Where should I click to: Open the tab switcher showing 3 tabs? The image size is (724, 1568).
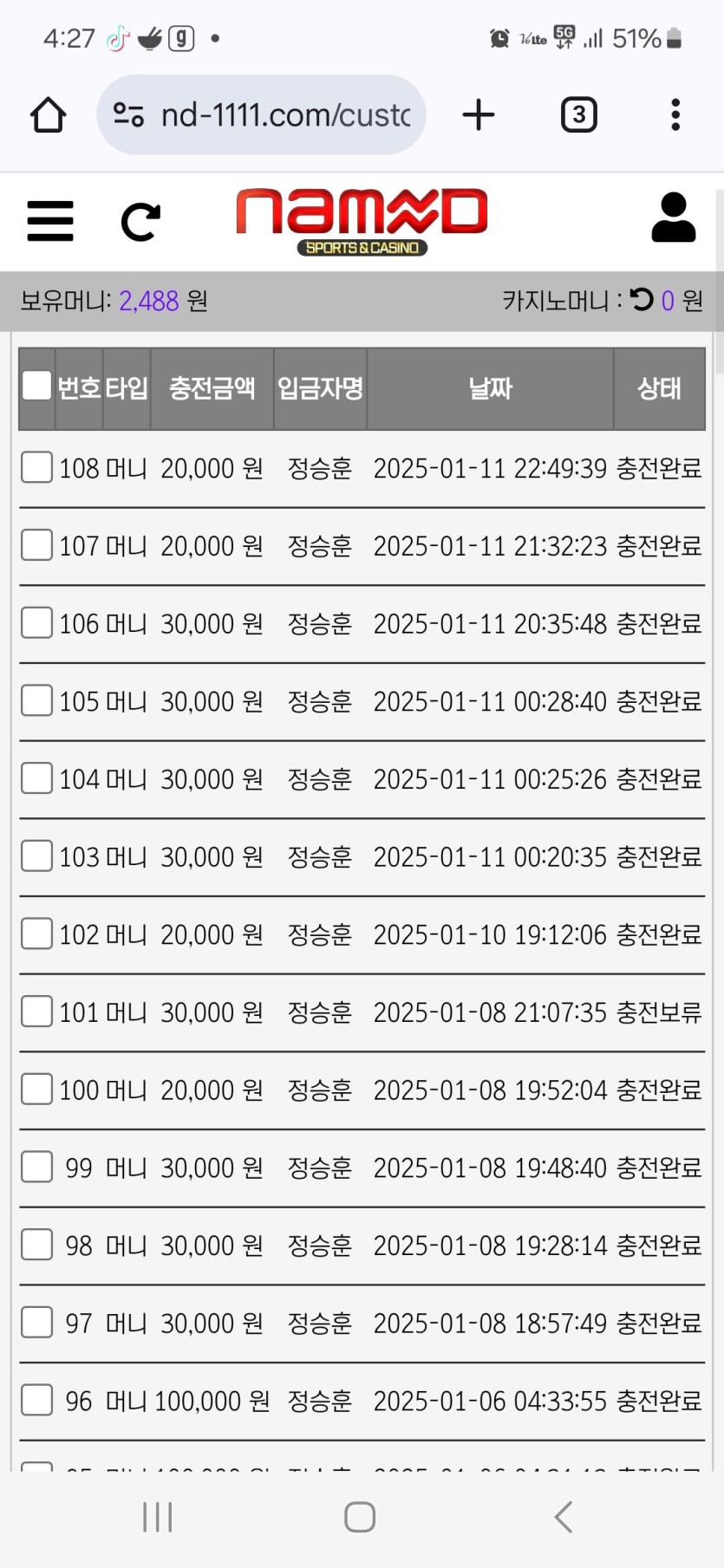[x=578, y=114]
